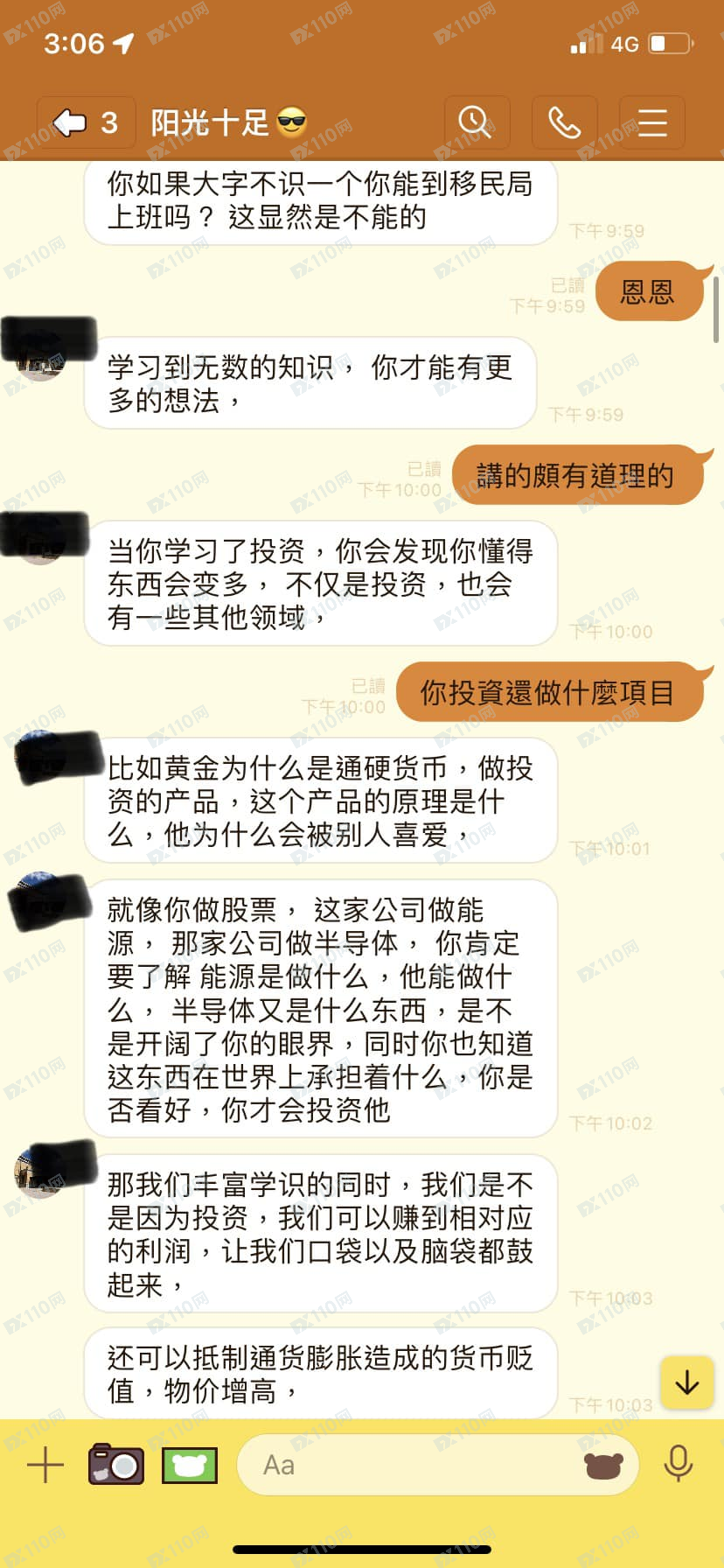Open the photo gallery picker
Image resolution: width=724 pixels, height=1568 pixels.
(190, 1465)
